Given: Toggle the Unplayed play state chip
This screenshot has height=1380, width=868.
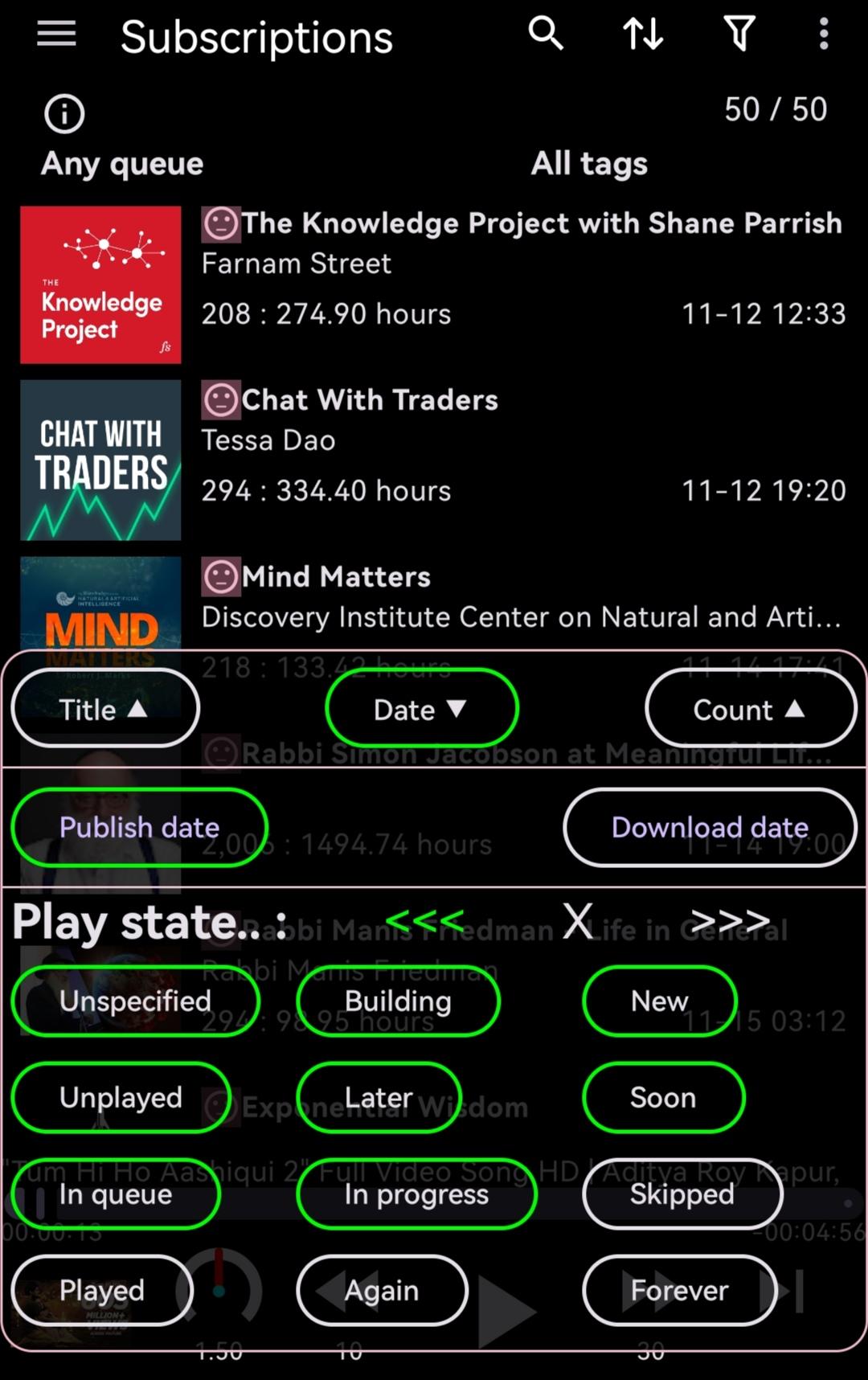Looking at the screenshot, I should [121, 1098].
